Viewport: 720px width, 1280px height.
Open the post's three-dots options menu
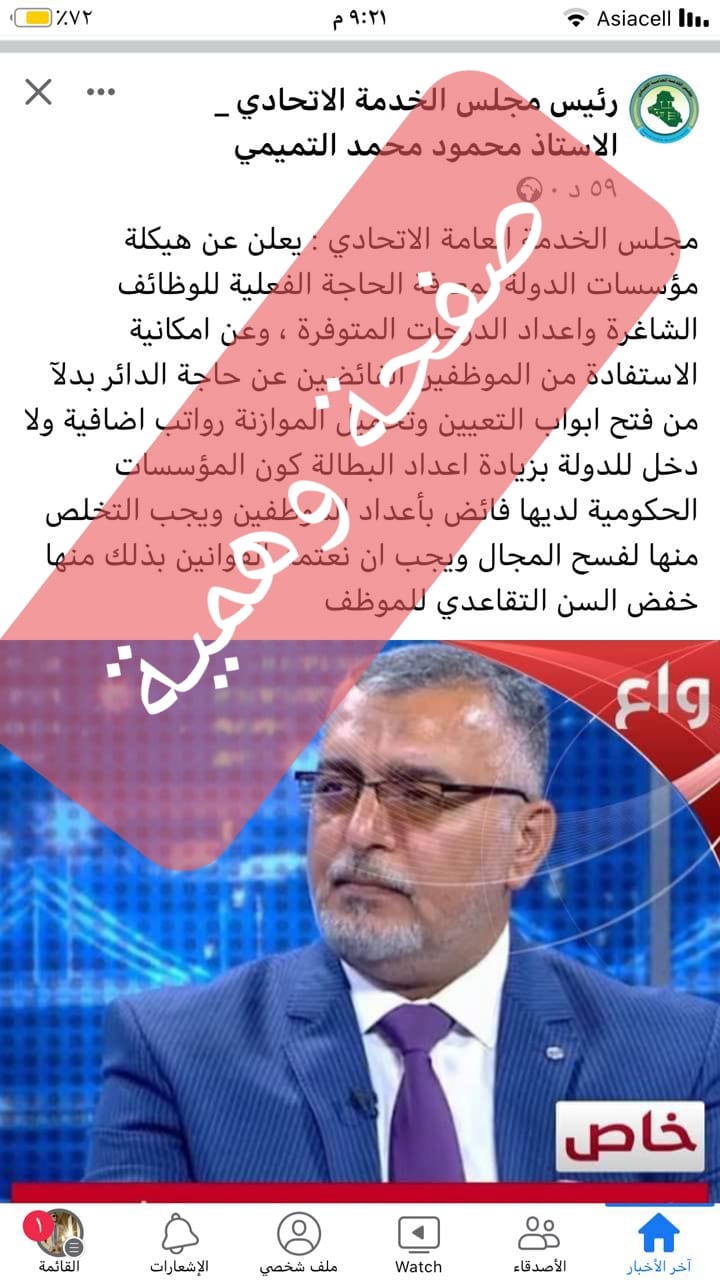point(101,93)
